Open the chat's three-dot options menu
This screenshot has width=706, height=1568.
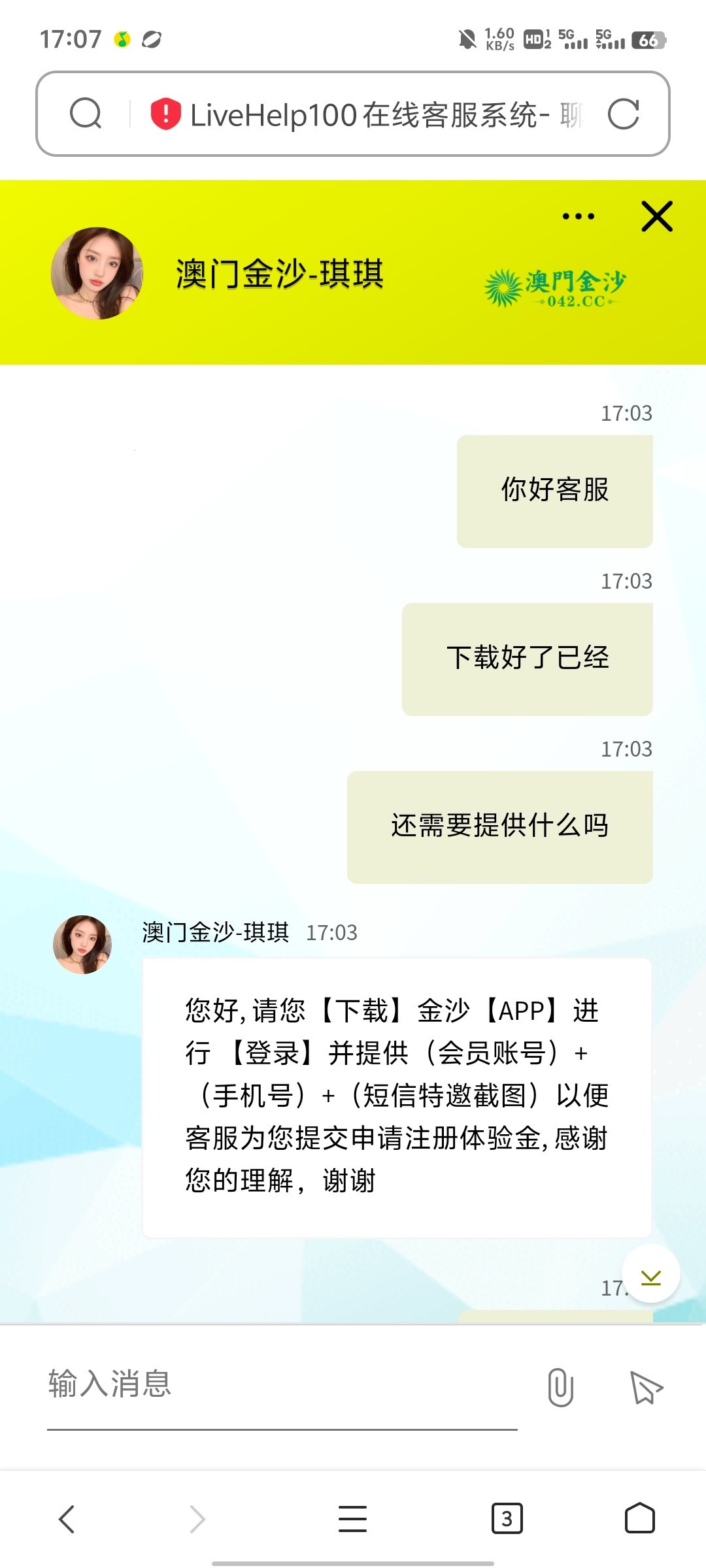click(x=579, y=216)
